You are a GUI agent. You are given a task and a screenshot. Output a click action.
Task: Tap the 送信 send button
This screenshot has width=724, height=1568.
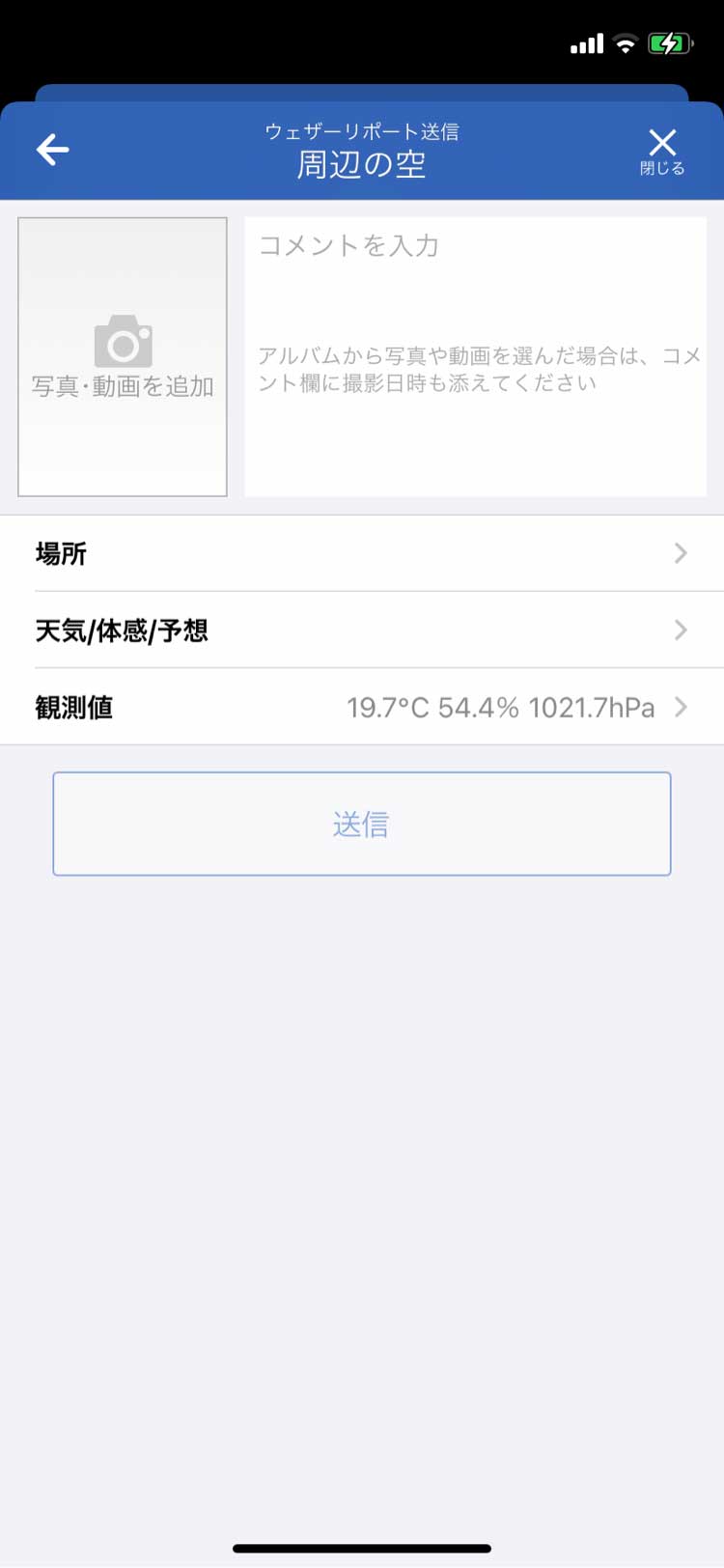[x=362, y=824]
